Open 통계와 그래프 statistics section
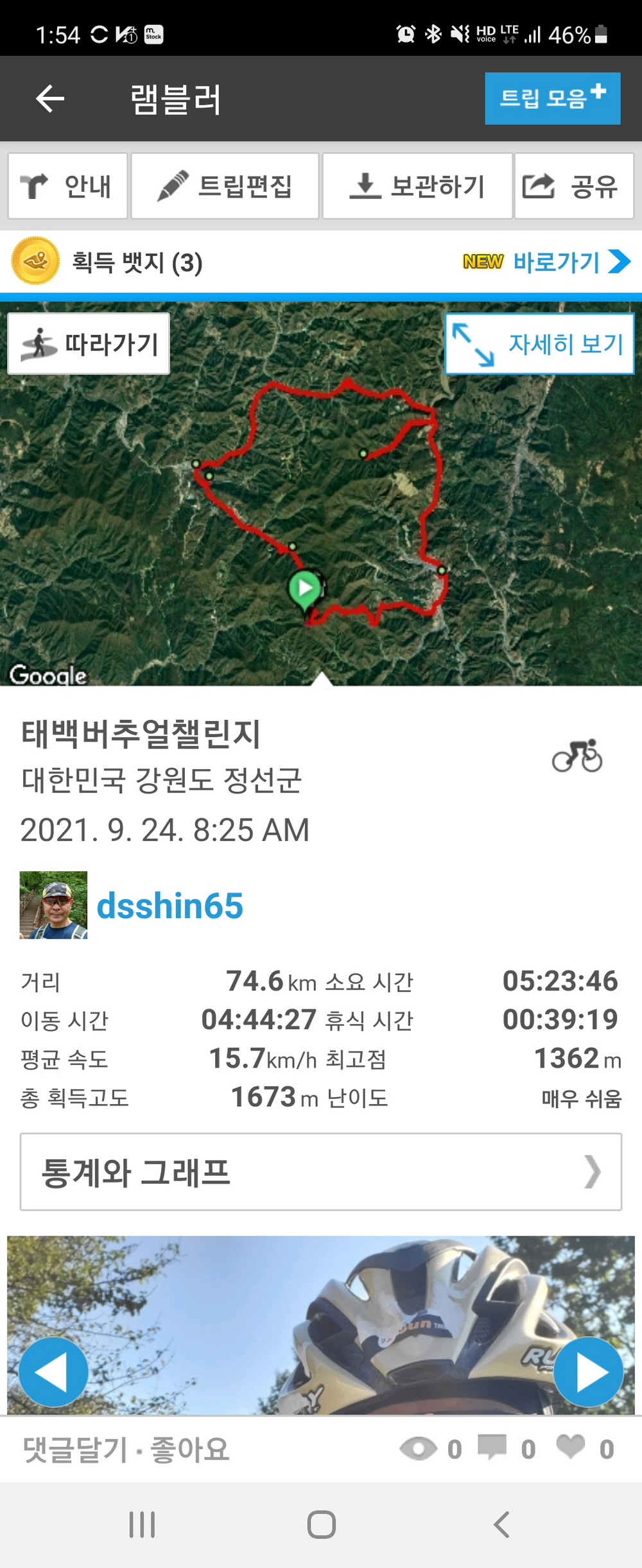 321,1172
